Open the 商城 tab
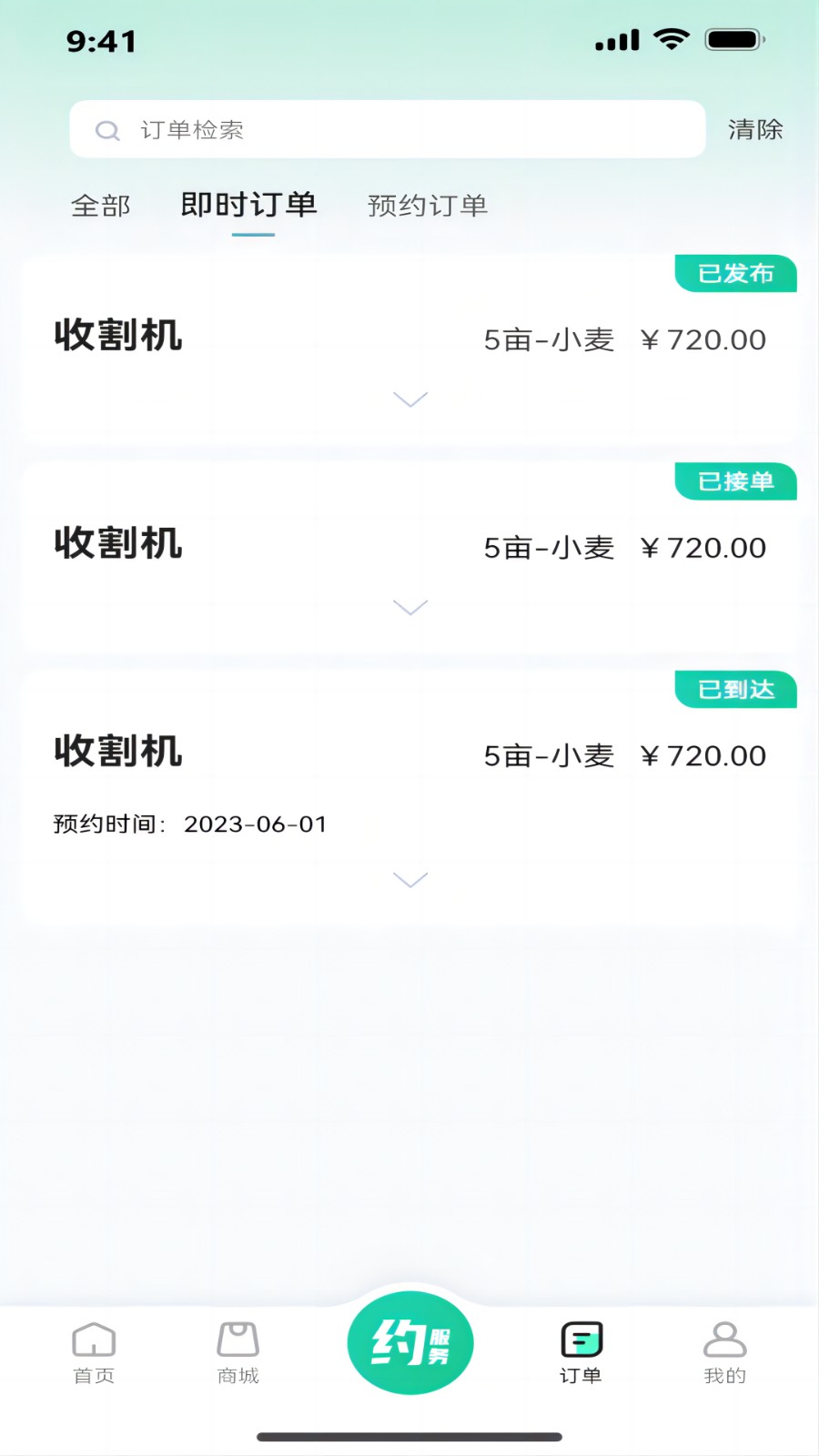819x1456 pixels. tap(238, 1353)
